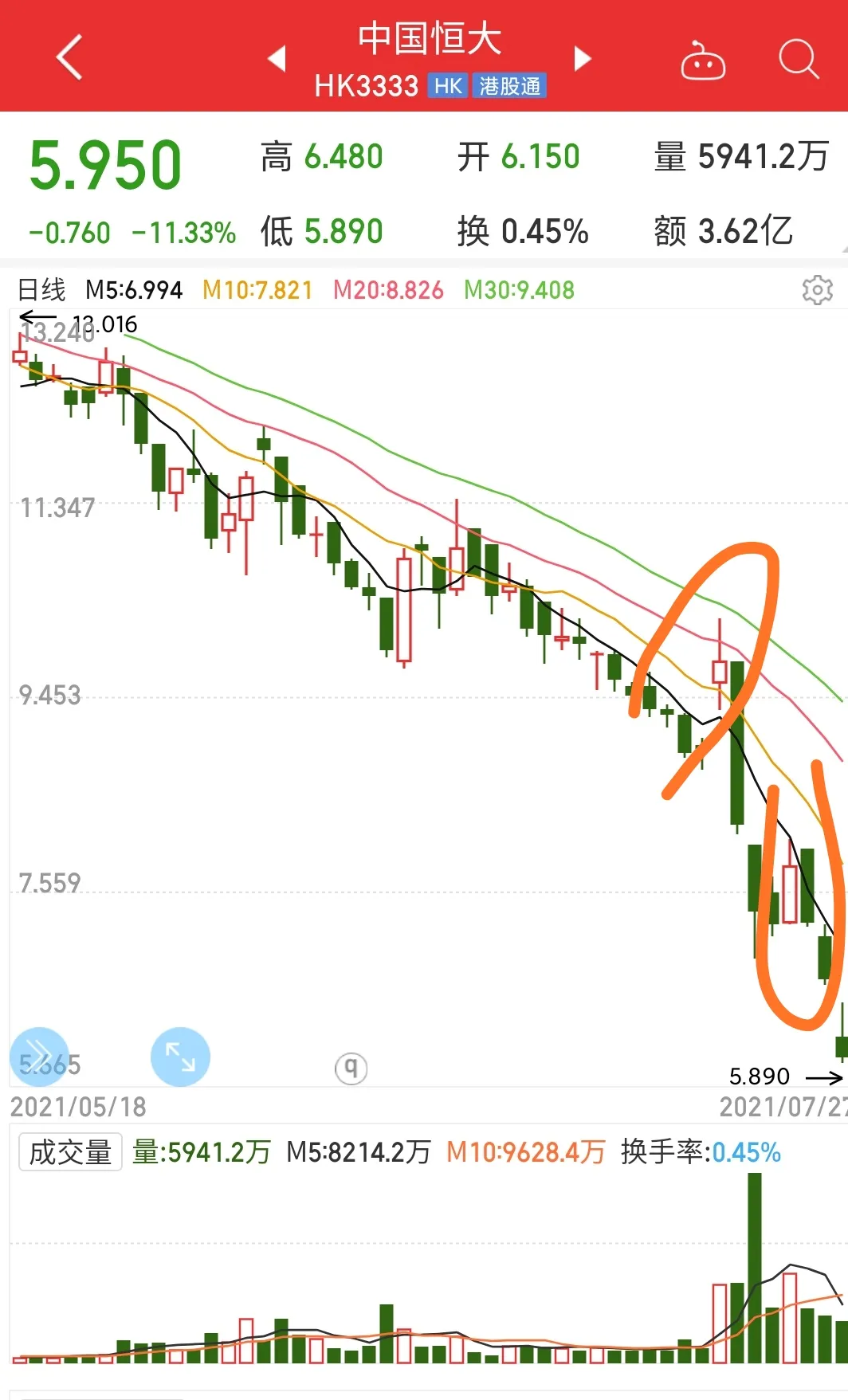Go back using the top-left arrow

pos(69,57)
